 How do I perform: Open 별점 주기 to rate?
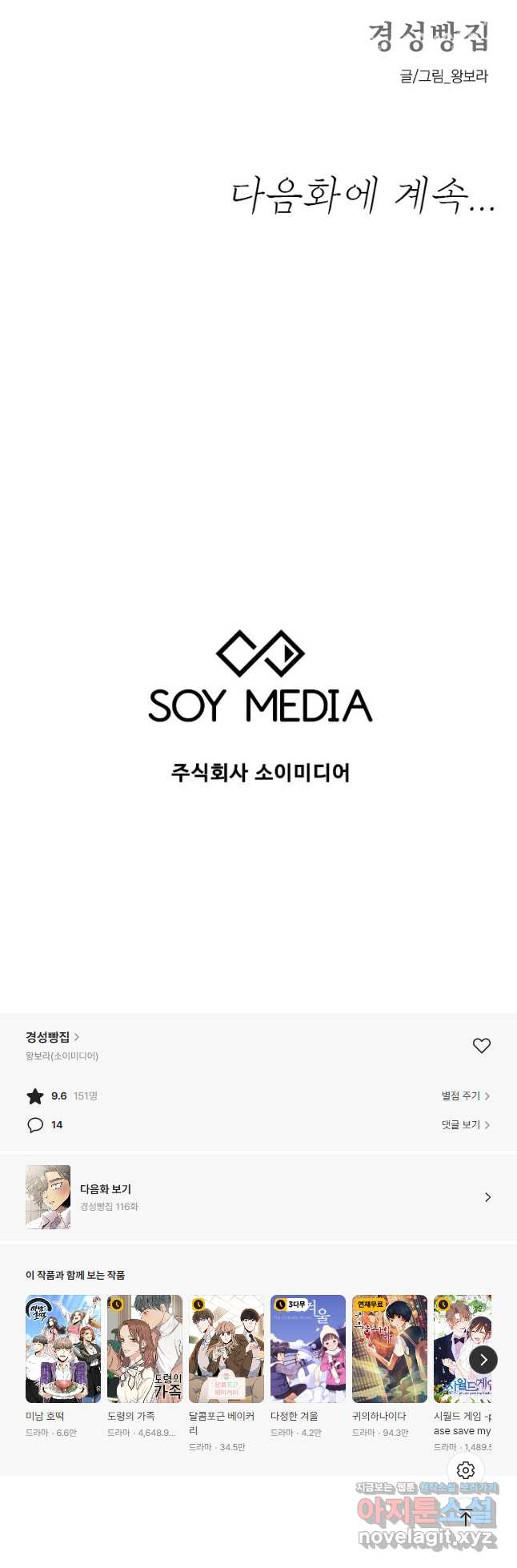pos(465,1096)
